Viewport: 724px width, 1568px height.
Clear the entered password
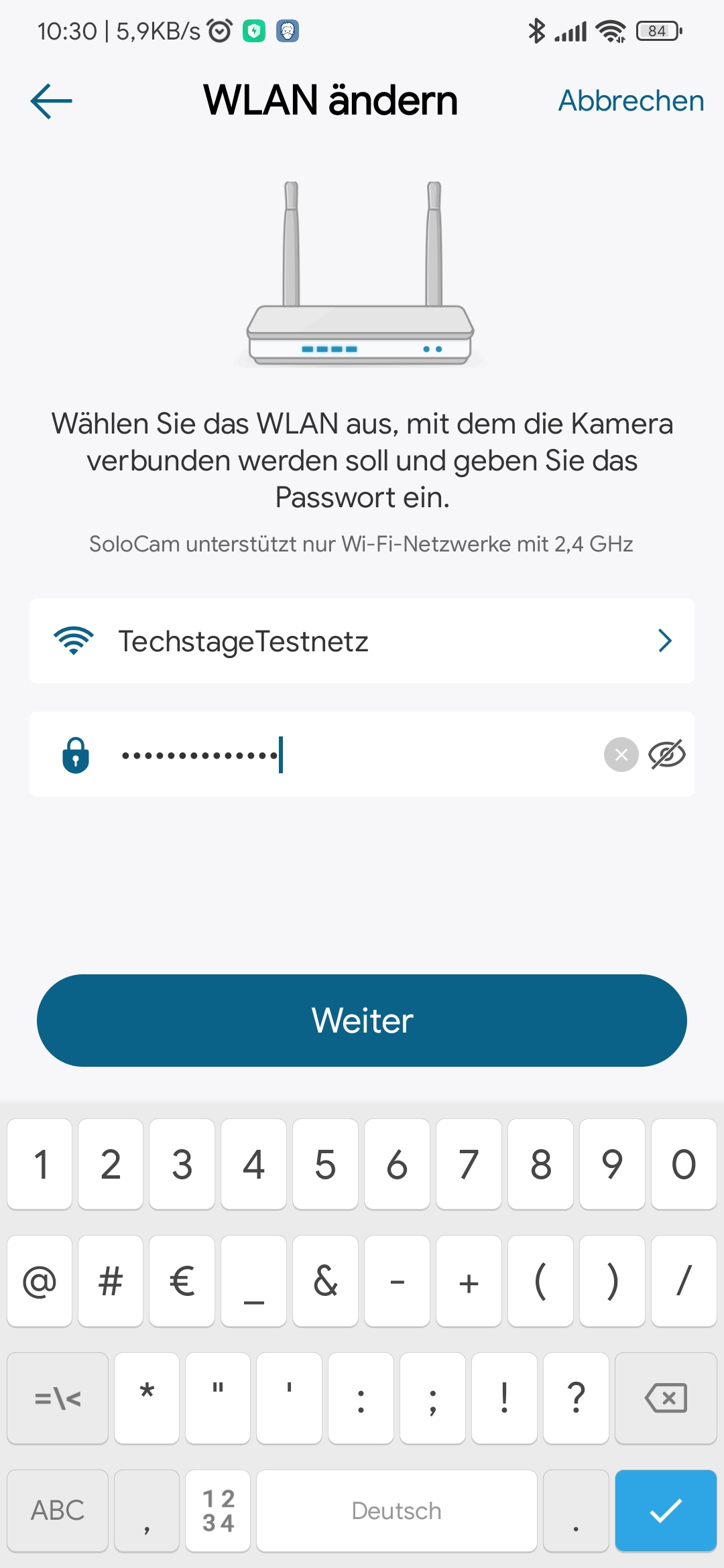621,755
